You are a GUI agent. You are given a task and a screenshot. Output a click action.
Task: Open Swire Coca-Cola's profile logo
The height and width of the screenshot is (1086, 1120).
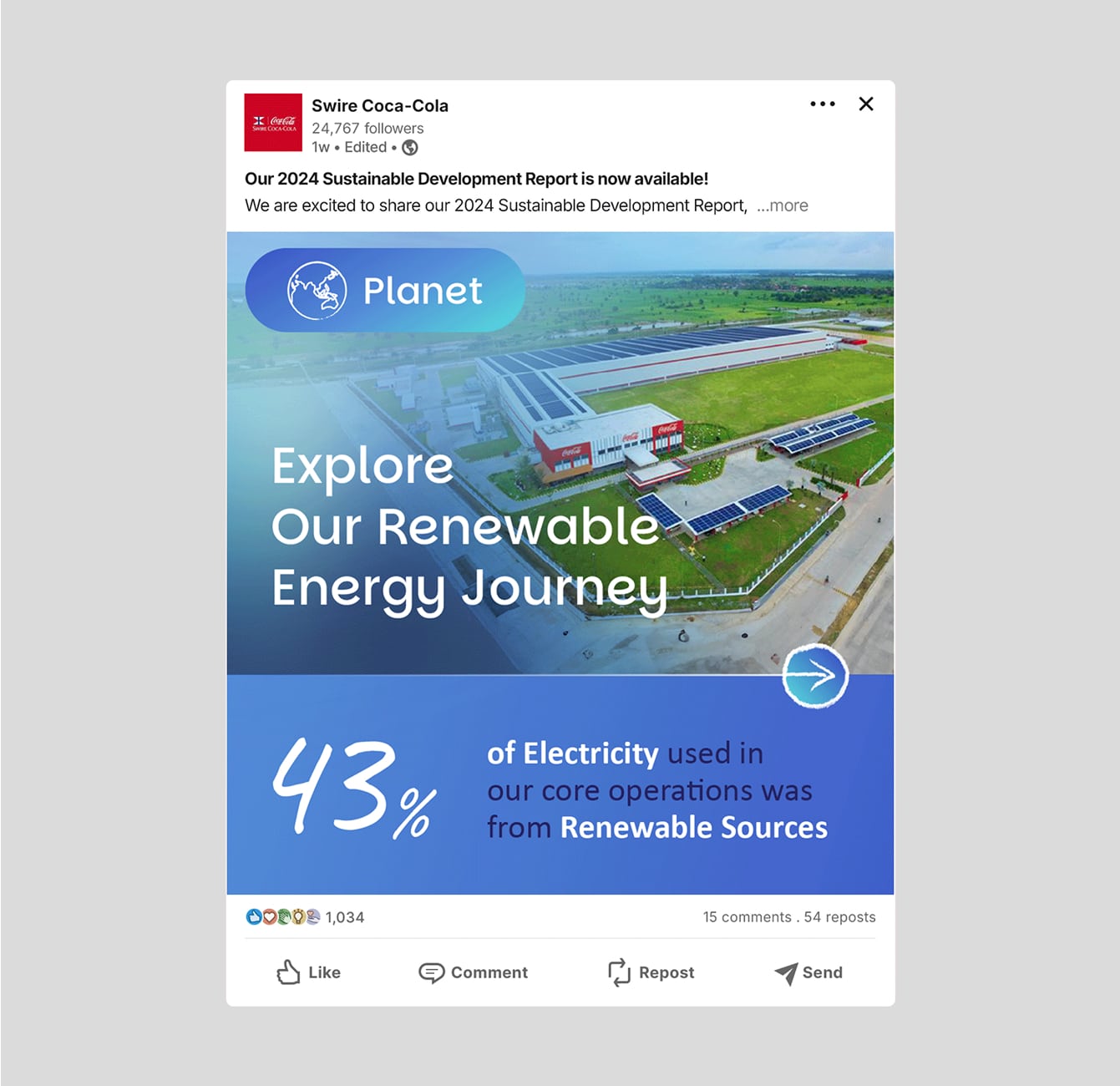pos(273,123)
